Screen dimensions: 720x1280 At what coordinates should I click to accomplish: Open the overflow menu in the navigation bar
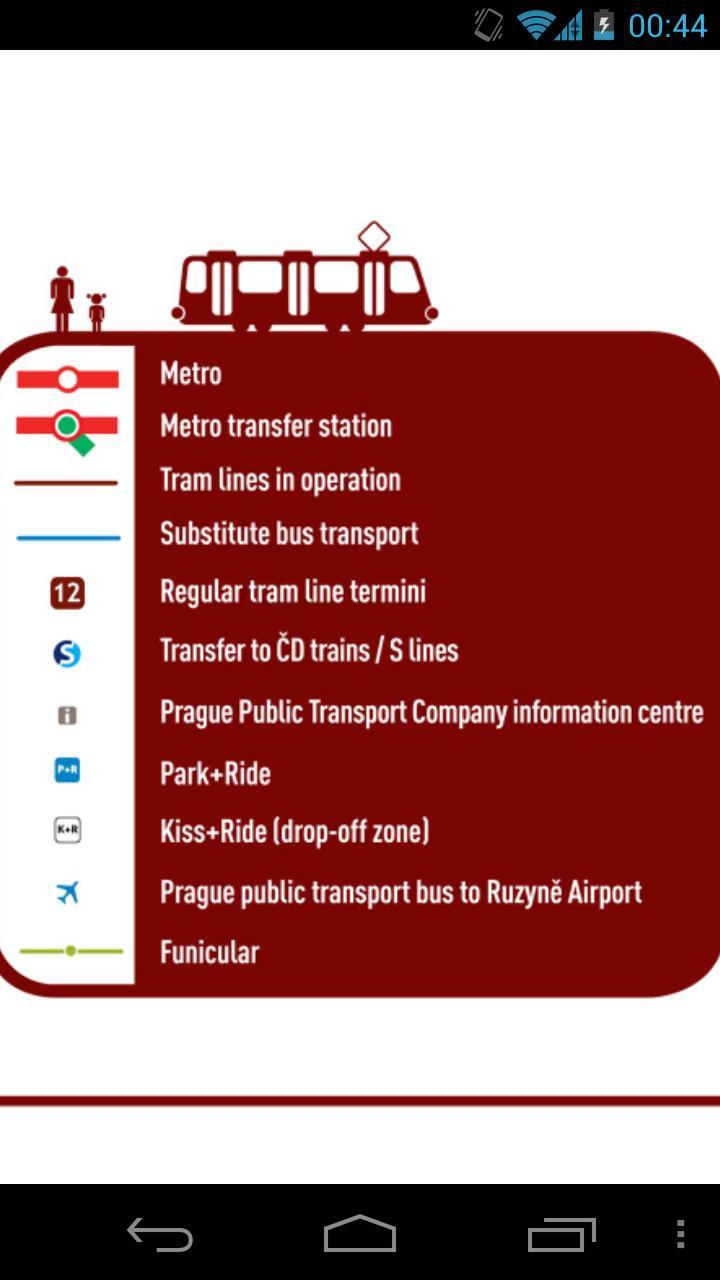[x=680, y=1234]
